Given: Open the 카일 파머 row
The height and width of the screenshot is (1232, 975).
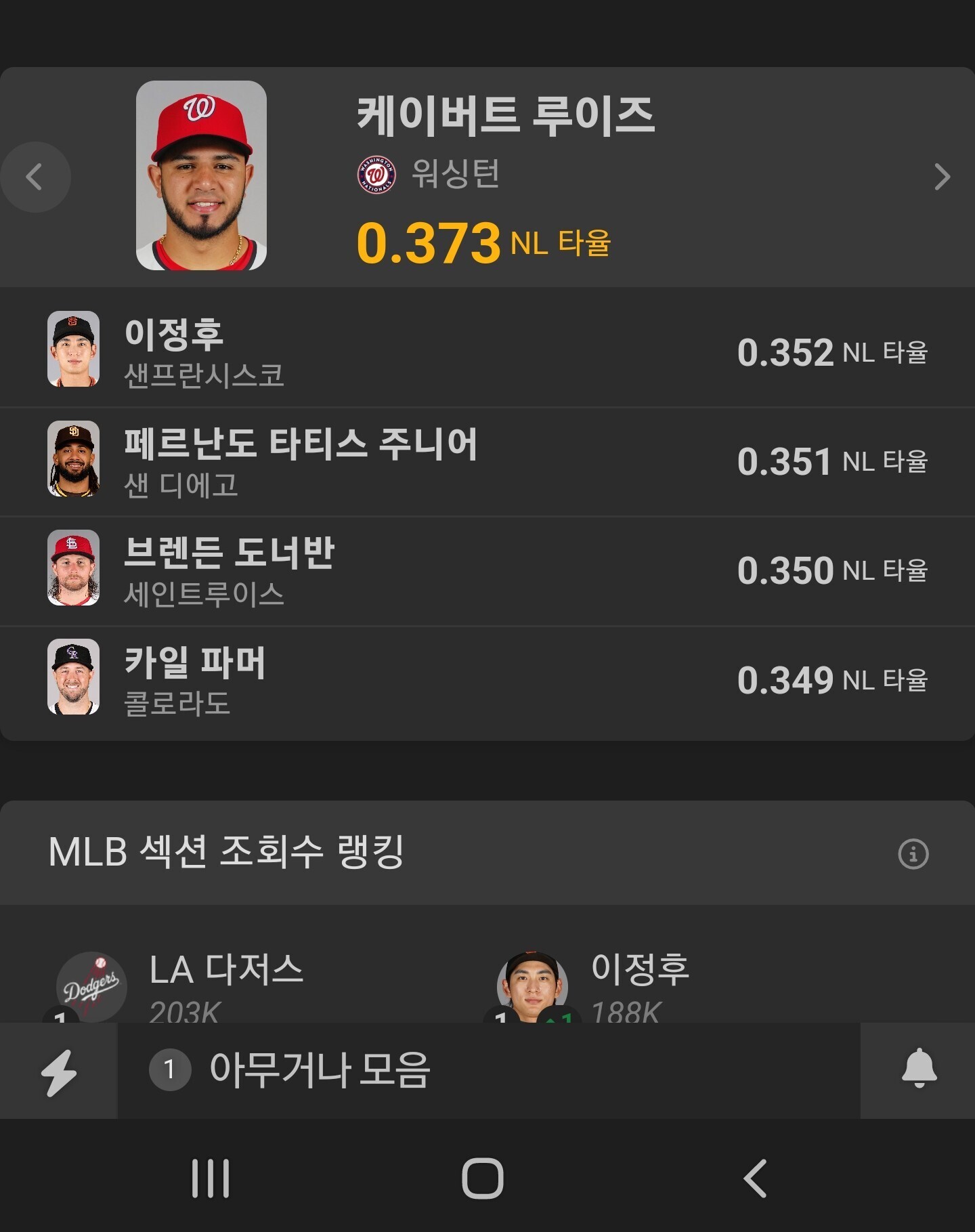Looking at the screenshot, I should (x=487, y=680).
